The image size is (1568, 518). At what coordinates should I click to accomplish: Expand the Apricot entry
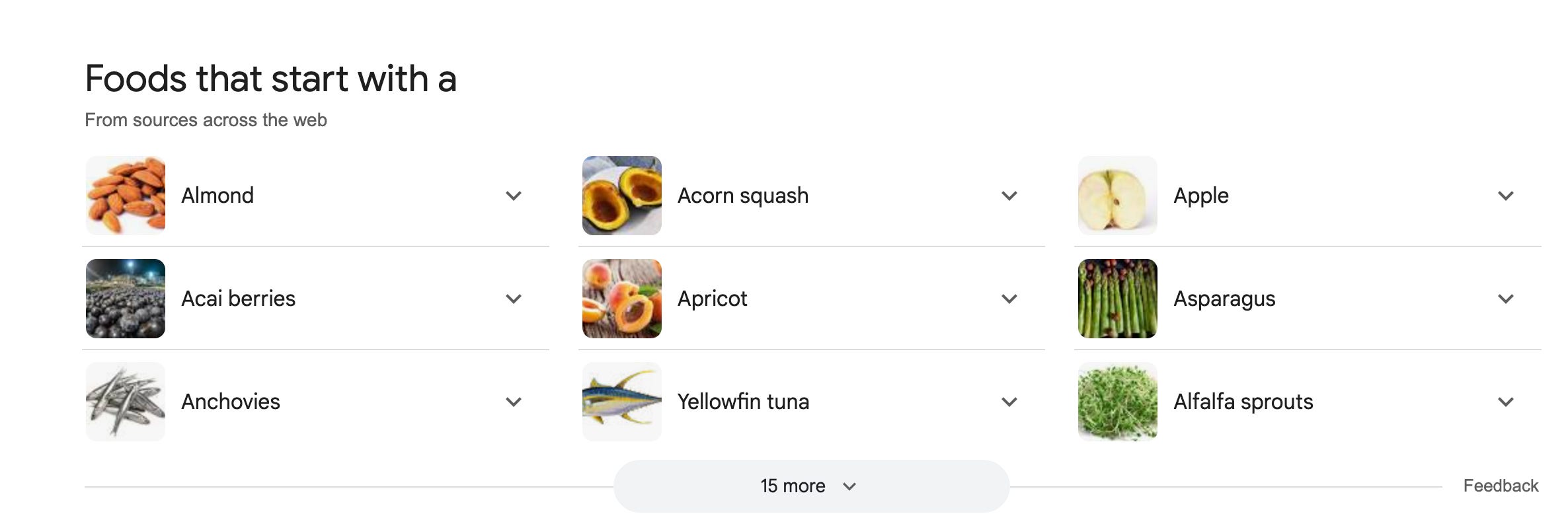1009,299
